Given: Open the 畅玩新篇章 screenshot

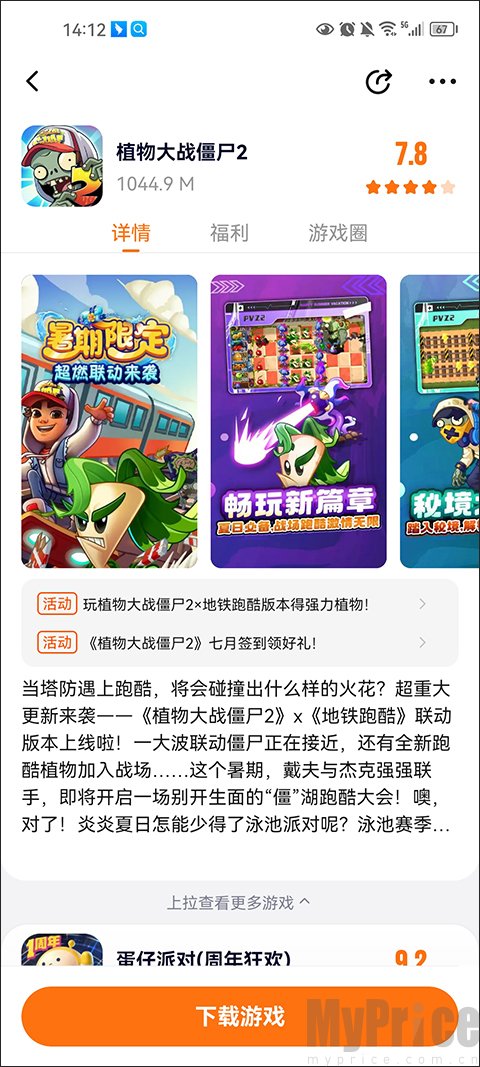Looking at the screenshot, I should pos(298,421).
